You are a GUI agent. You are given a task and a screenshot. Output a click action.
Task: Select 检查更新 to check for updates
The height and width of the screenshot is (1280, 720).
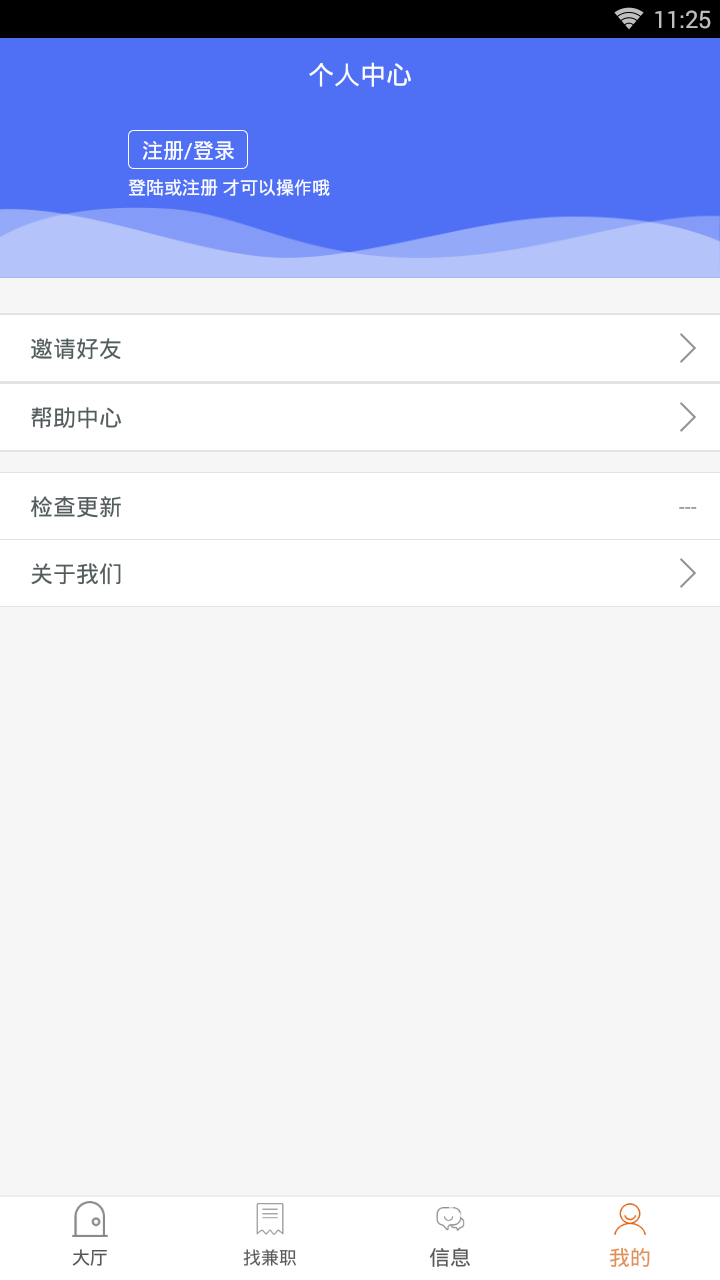click(x=360, y=506)
